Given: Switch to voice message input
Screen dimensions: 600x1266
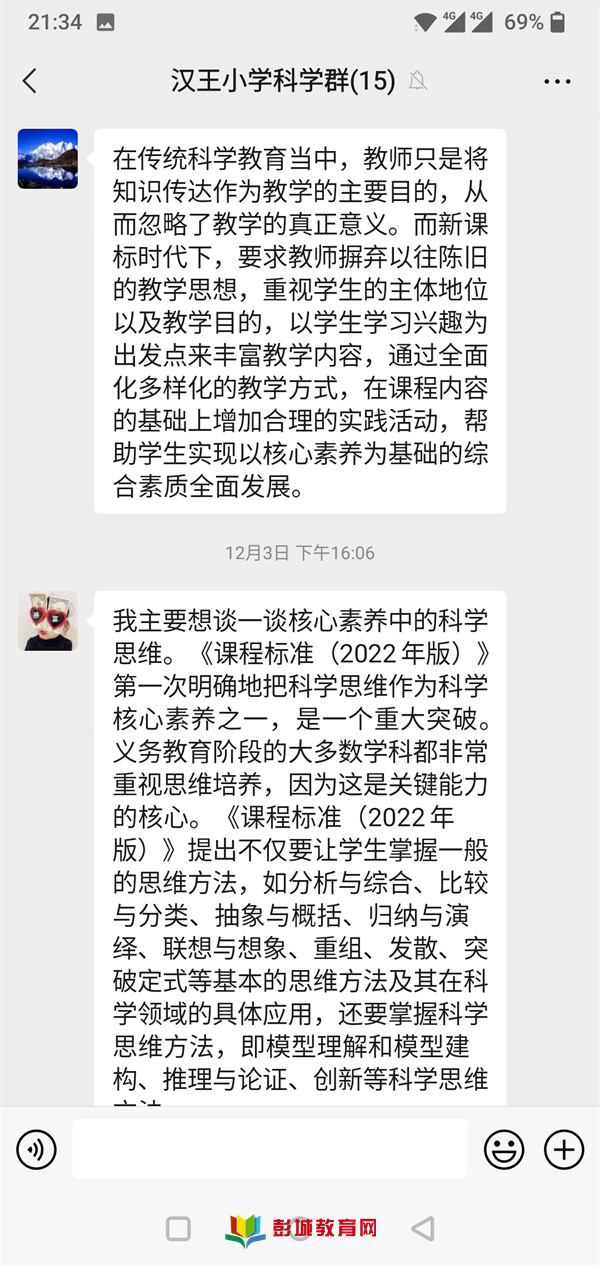Looking at the screenshot, I should tap(36, 1150).
